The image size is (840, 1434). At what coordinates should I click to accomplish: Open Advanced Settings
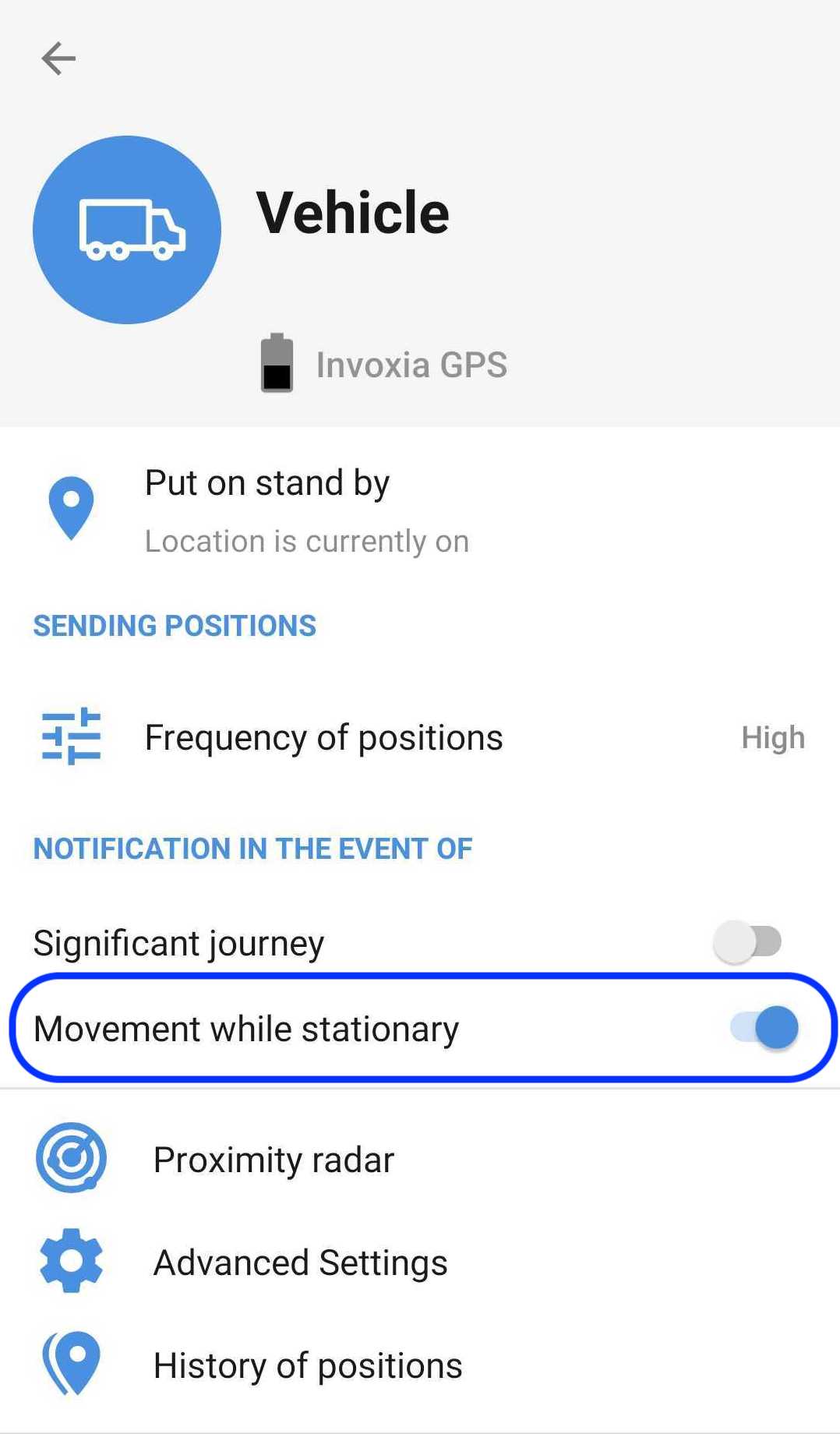[x=300, y=1262]
